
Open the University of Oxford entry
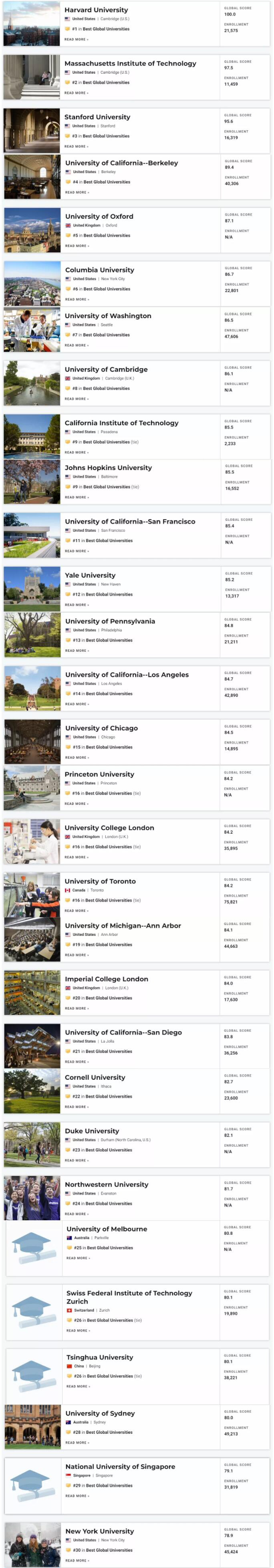click(99, 217)
